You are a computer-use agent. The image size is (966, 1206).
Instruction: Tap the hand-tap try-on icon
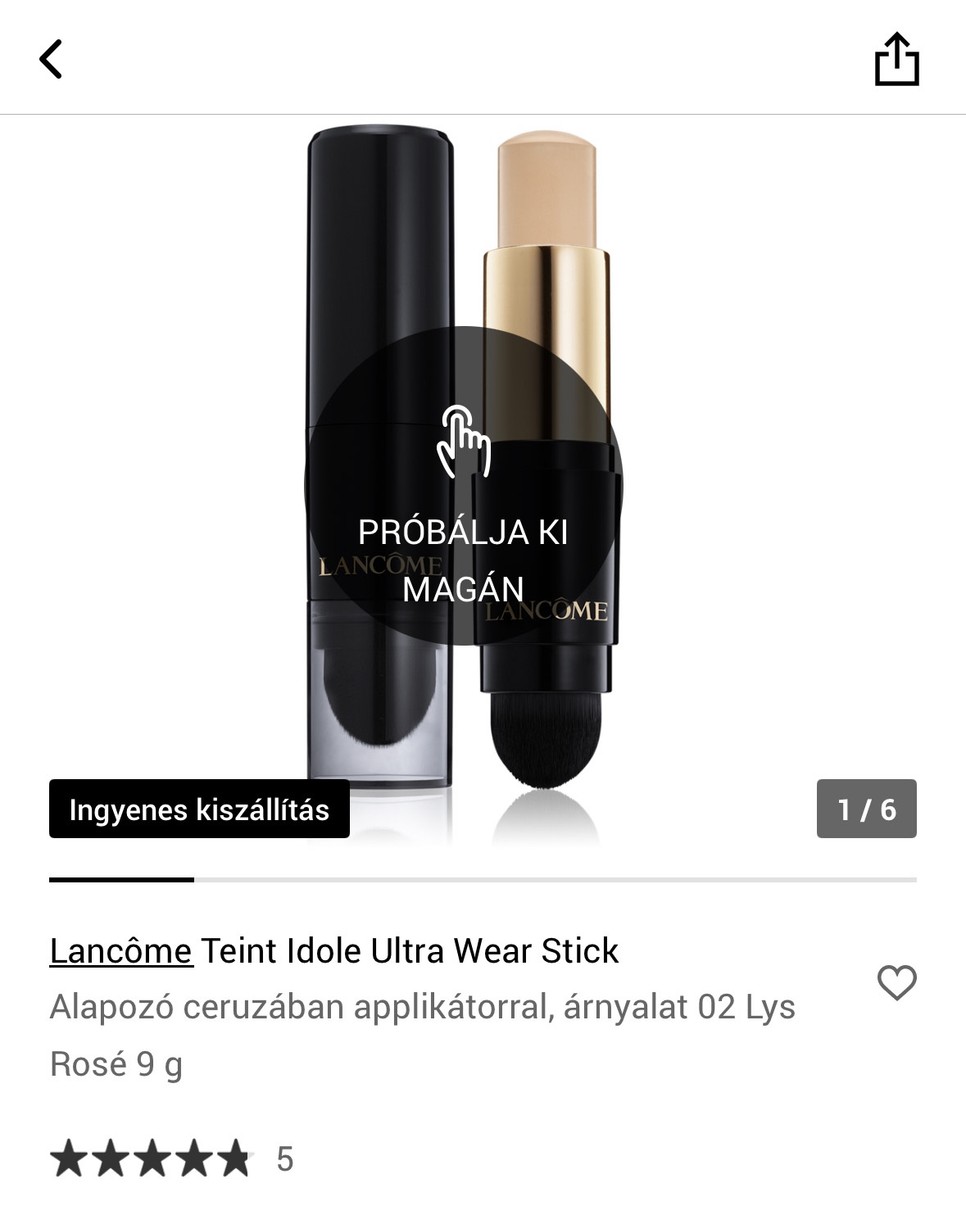pyautogui.click(x=466, y=438)
